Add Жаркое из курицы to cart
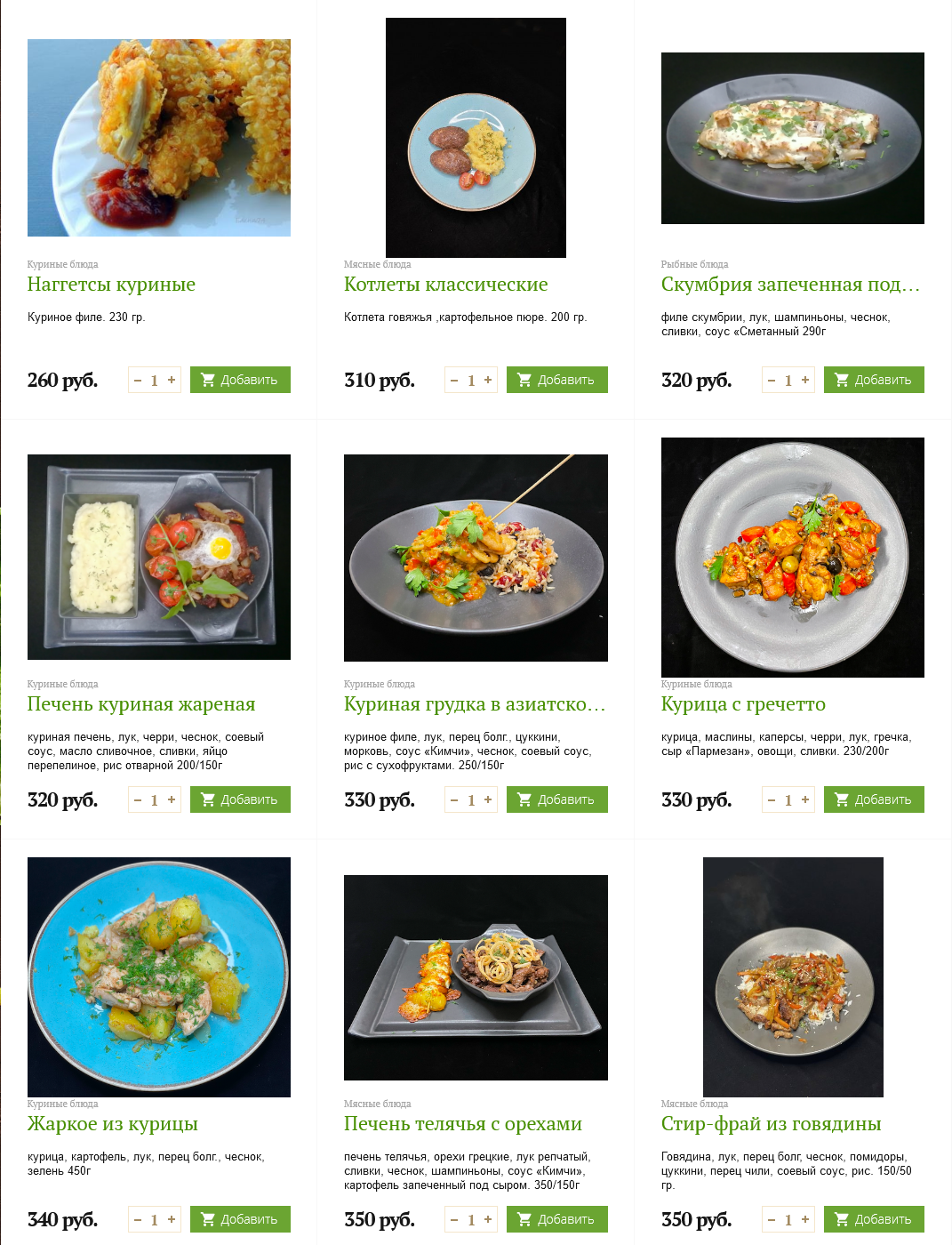 240,1219
